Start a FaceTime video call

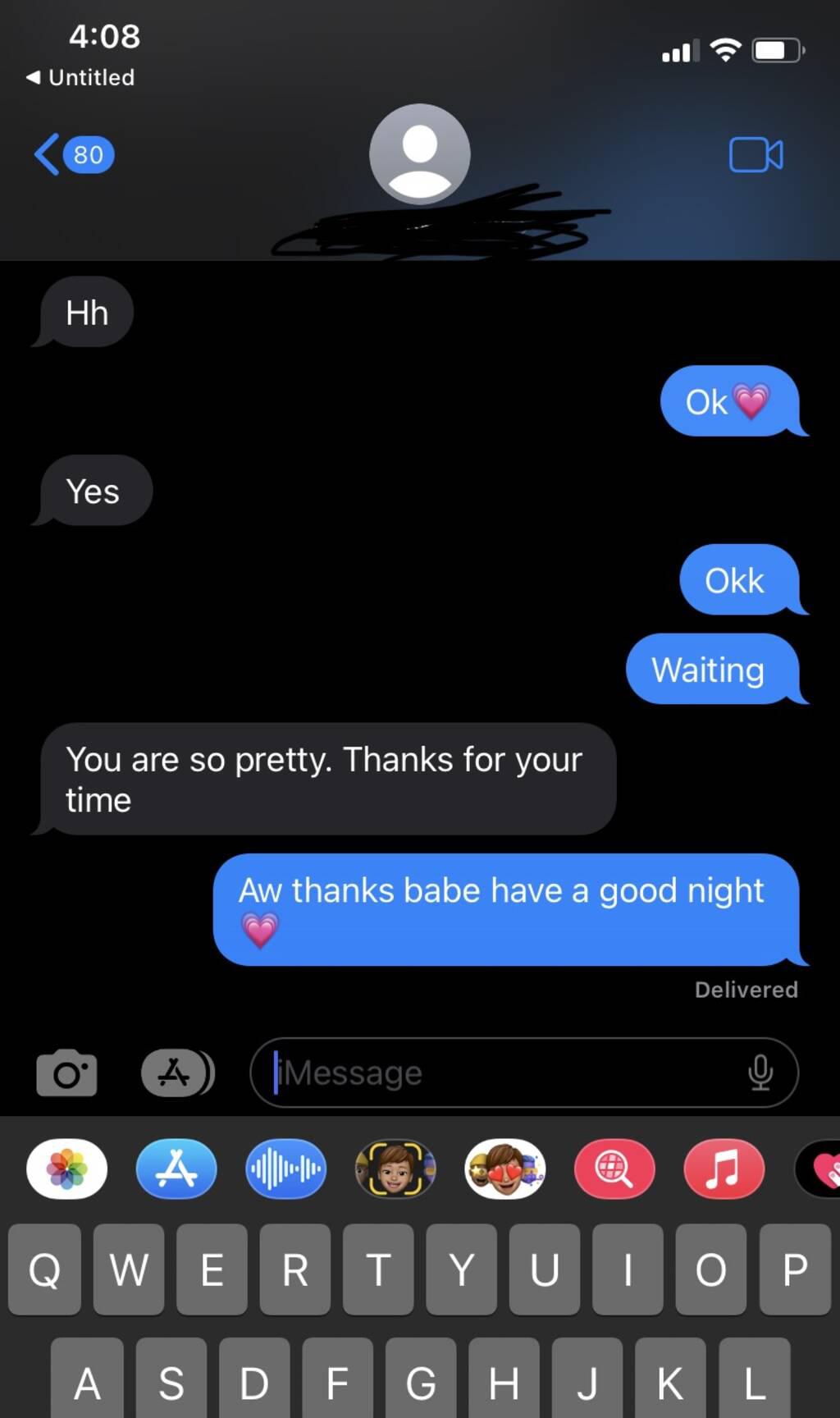click(756, 154)
